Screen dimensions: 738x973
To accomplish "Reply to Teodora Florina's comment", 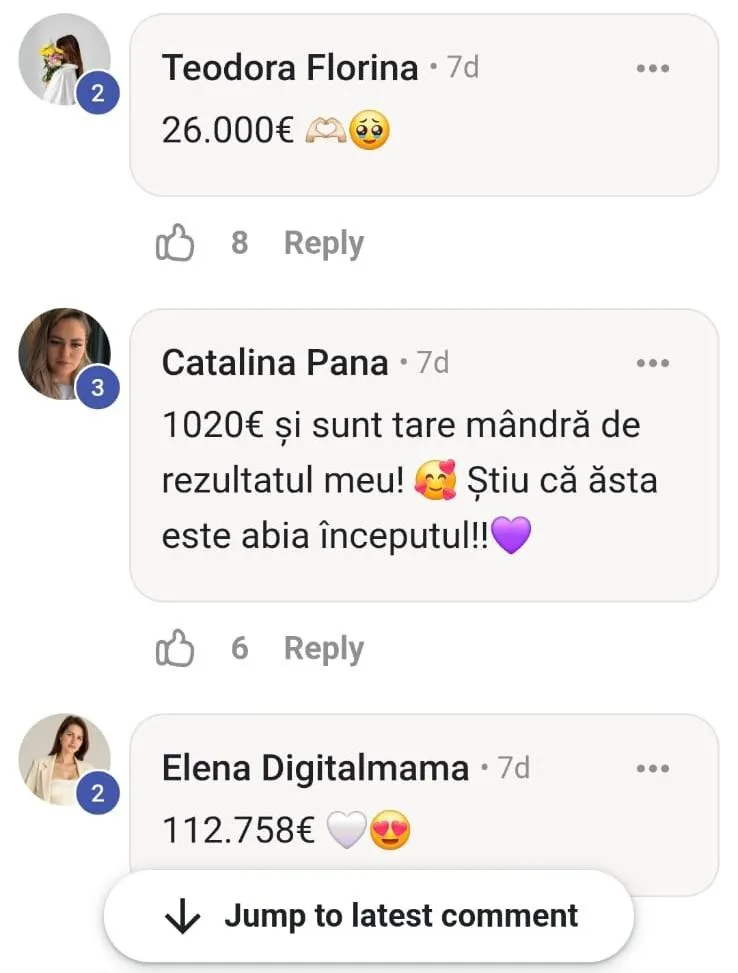I will (323, 243).
